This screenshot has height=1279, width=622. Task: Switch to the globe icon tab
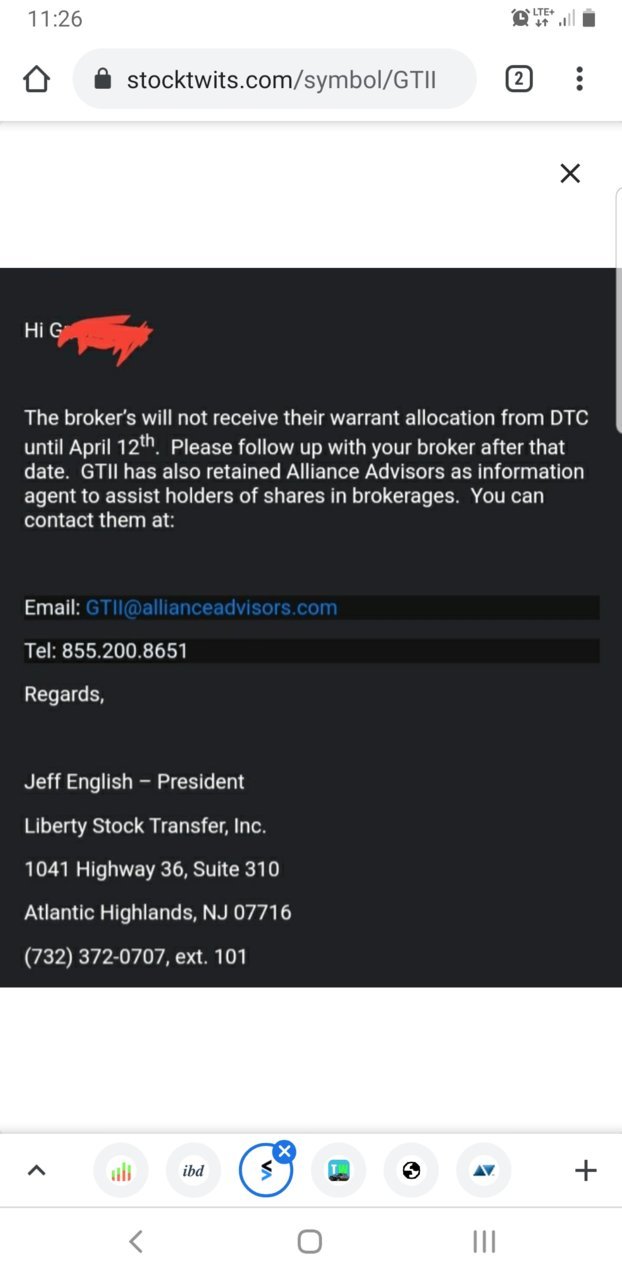click(x=411, y=1170)
